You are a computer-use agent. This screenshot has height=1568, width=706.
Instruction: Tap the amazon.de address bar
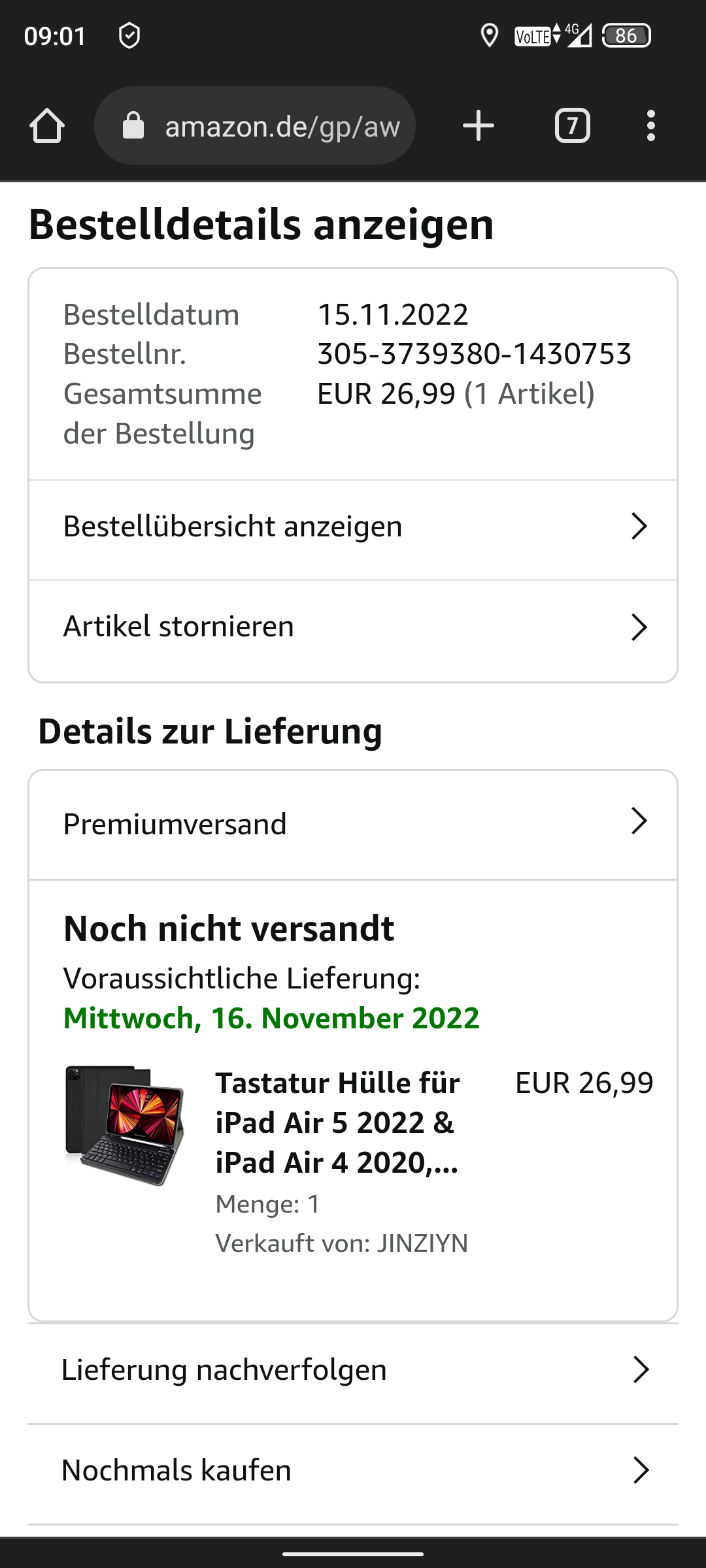pyautogui.click(x=255, y=125)
